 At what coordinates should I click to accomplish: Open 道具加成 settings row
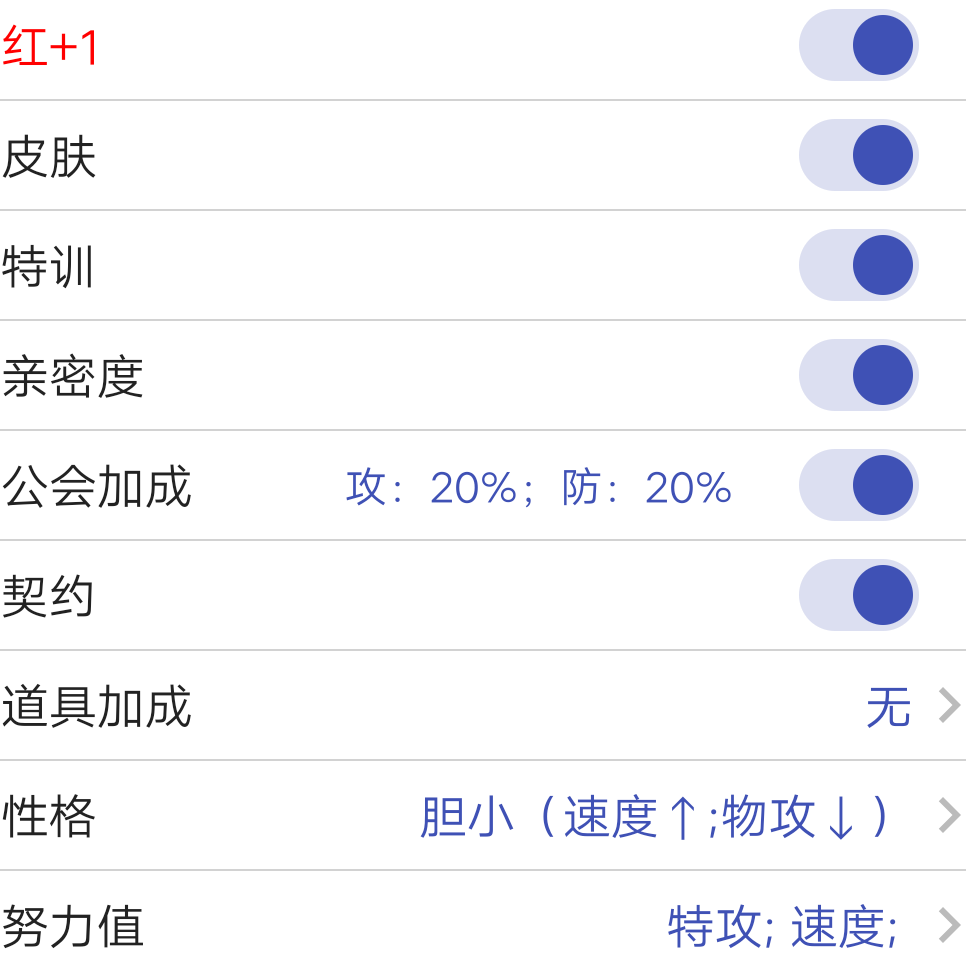pyautogui.click(x=483, y=707)
